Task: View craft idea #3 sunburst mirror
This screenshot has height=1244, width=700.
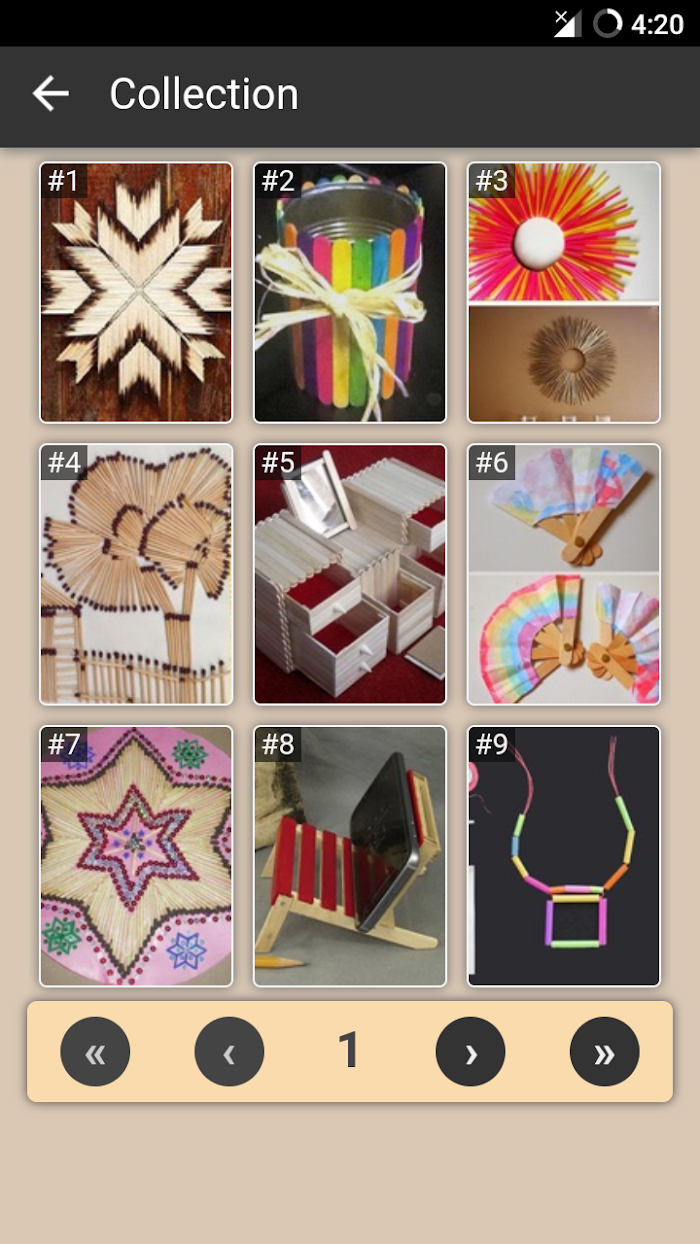Action: coord(564,293)
